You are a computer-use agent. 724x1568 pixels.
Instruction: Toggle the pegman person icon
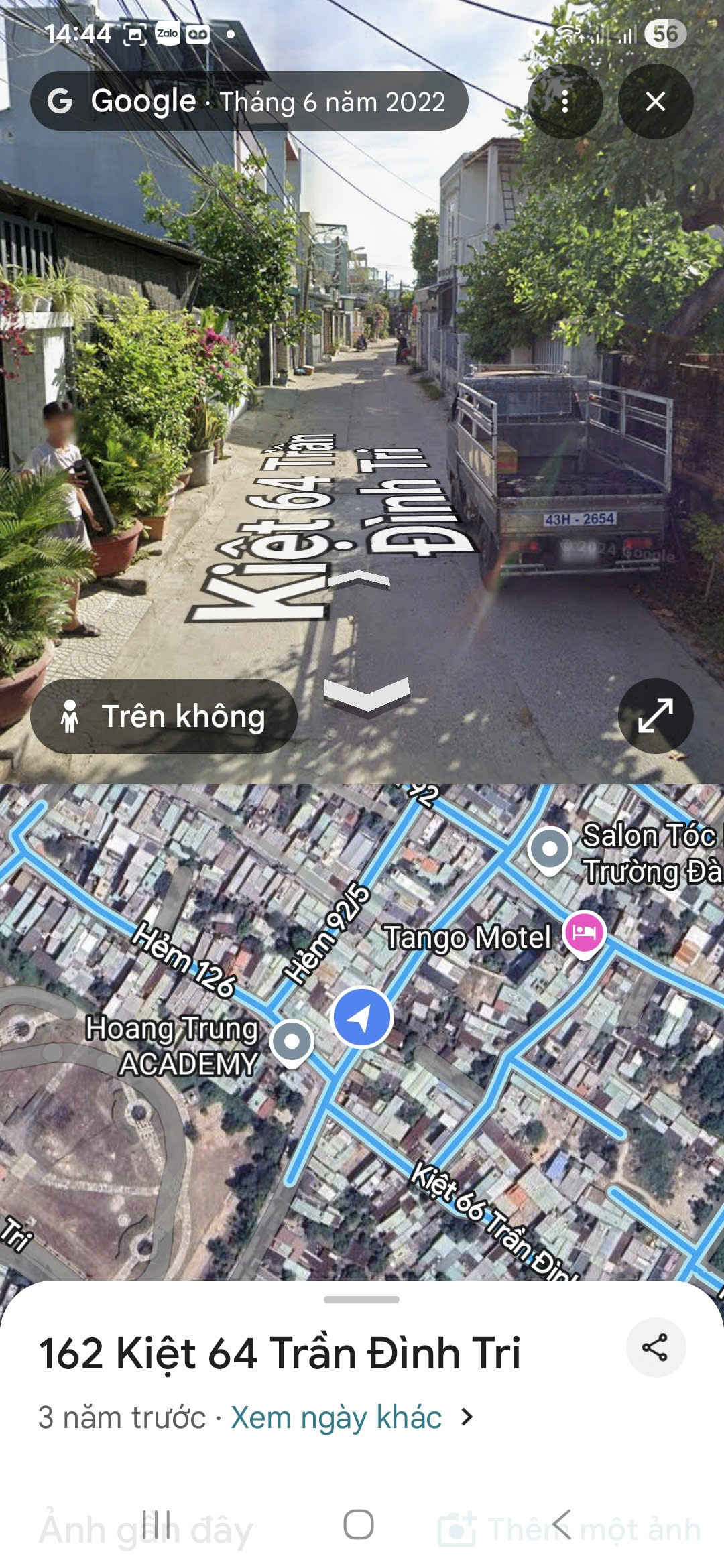pyautogui.click(x=69, y=717)
